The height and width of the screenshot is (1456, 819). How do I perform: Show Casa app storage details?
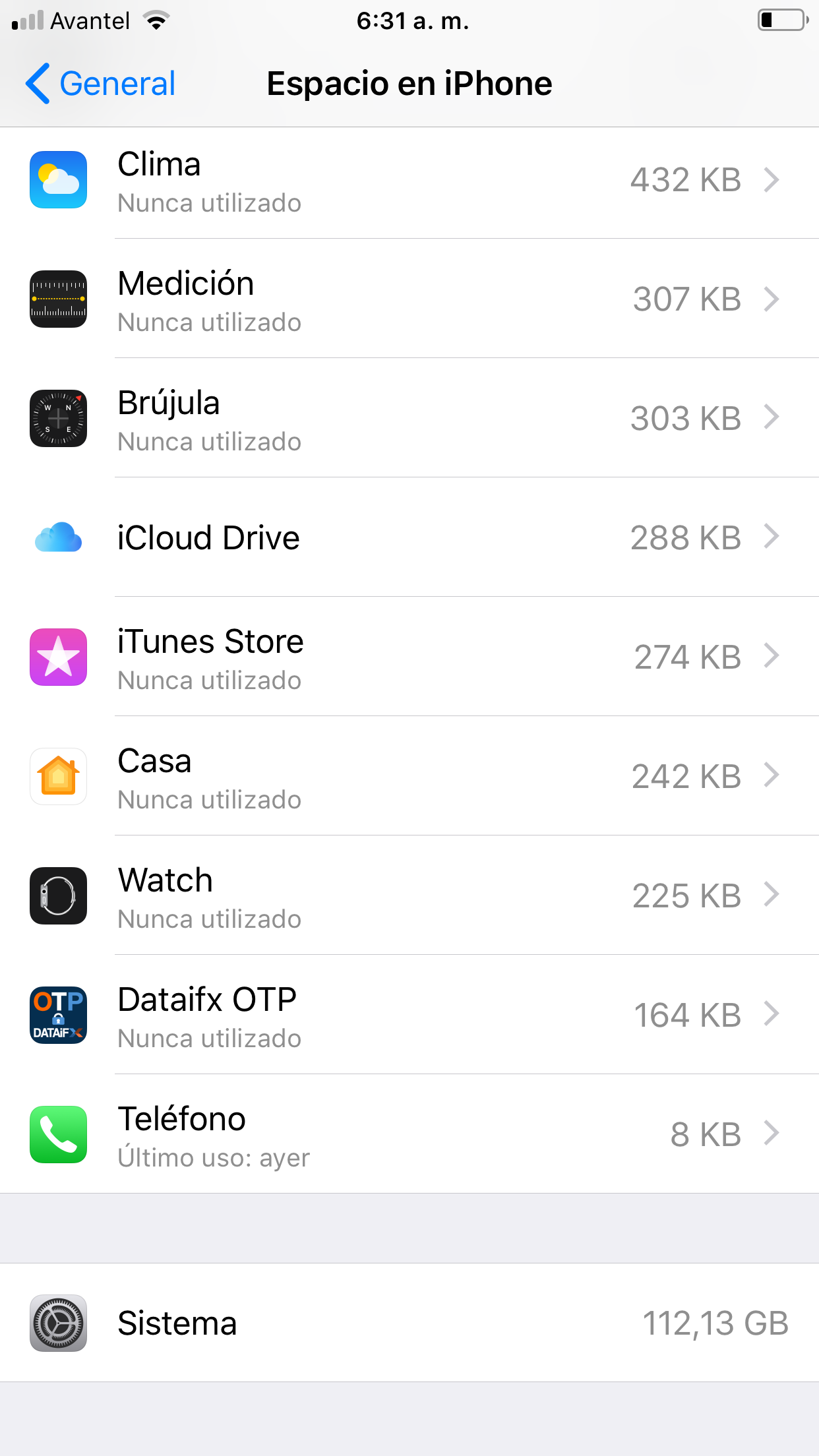click(409, 777)
